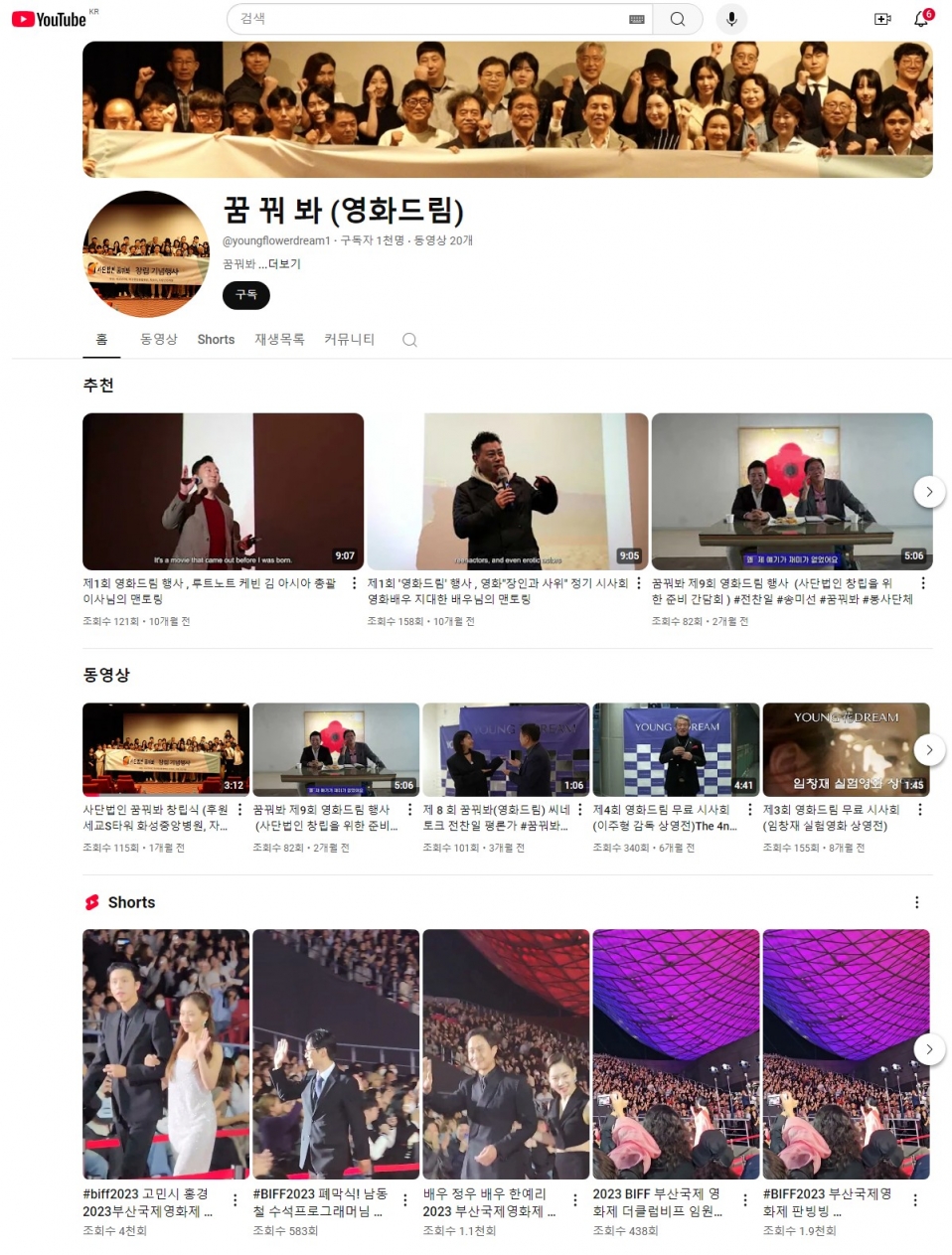This screenshot has height=1255, width=952.
Task: Tap the 검색 search input field
Action: (427, 19)
